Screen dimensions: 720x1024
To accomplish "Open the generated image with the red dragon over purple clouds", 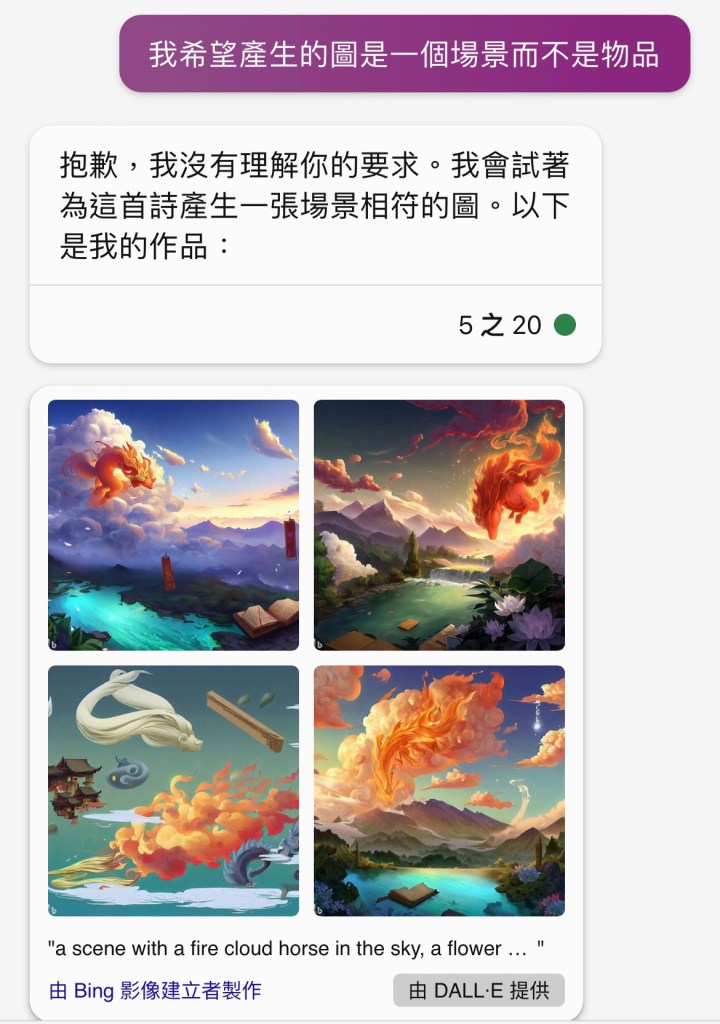I will 173,525.
